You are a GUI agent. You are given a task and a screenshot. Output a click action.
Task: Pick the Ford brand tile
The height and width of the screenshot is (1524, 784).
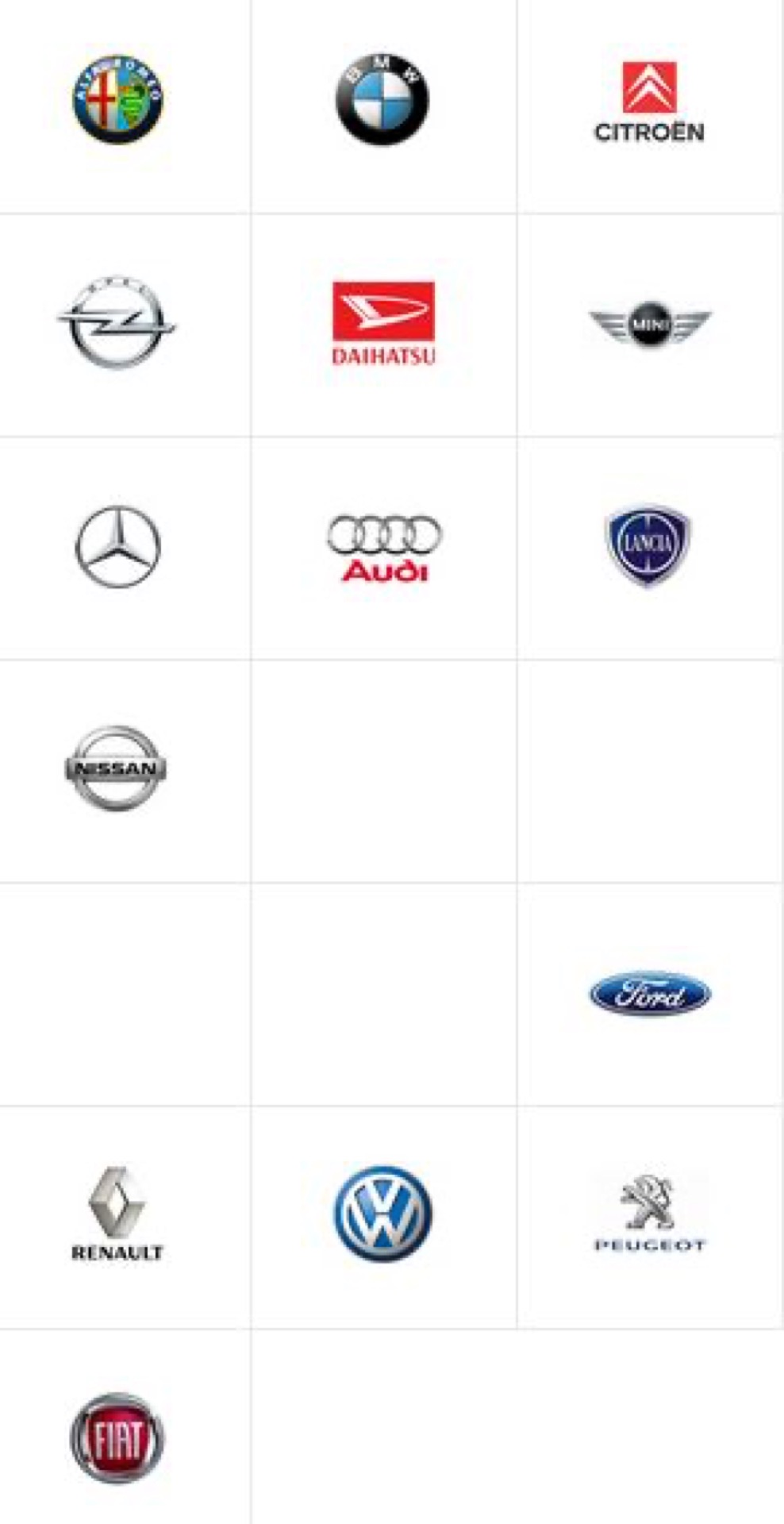[649, 993]
